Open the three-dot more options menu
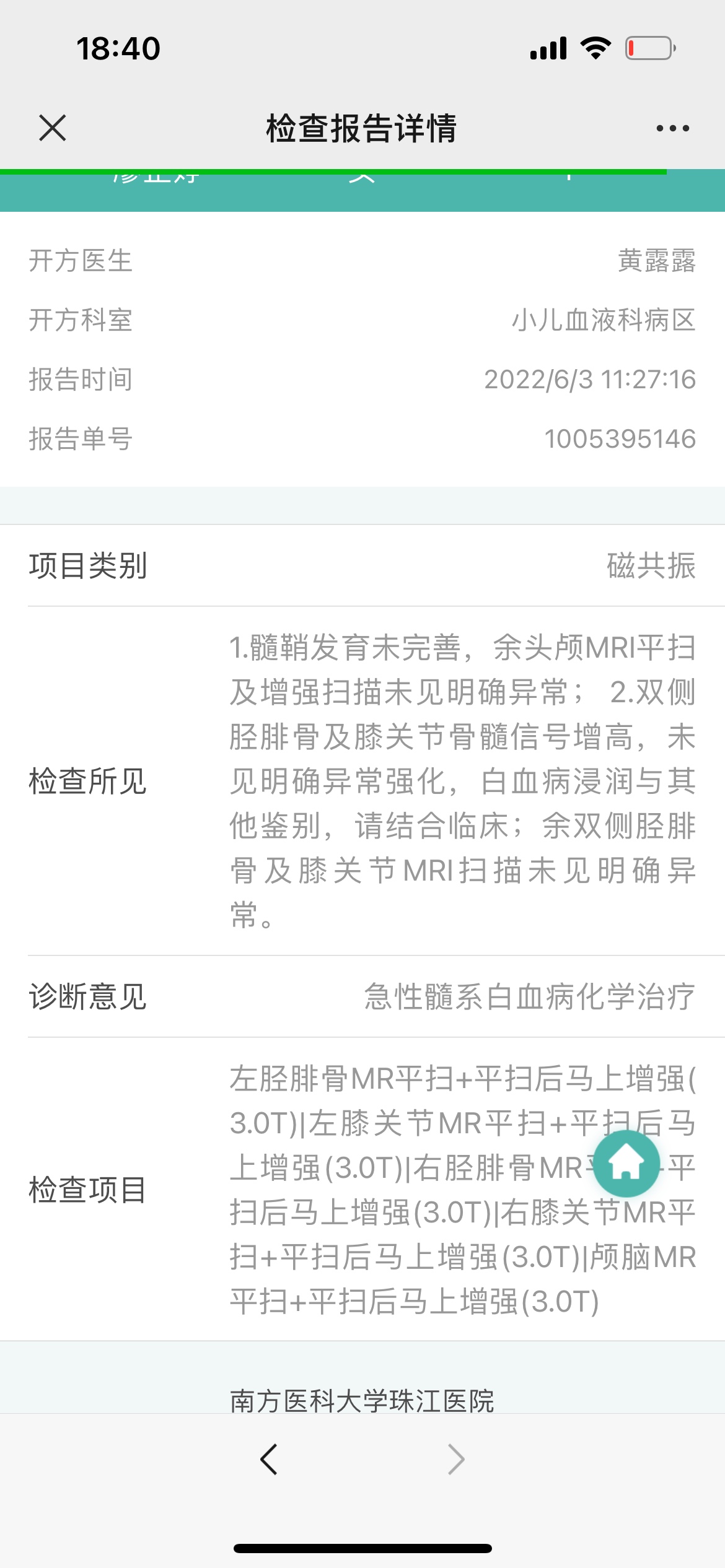The height and width of the screenshot is (1568, 725). [672, 128]
